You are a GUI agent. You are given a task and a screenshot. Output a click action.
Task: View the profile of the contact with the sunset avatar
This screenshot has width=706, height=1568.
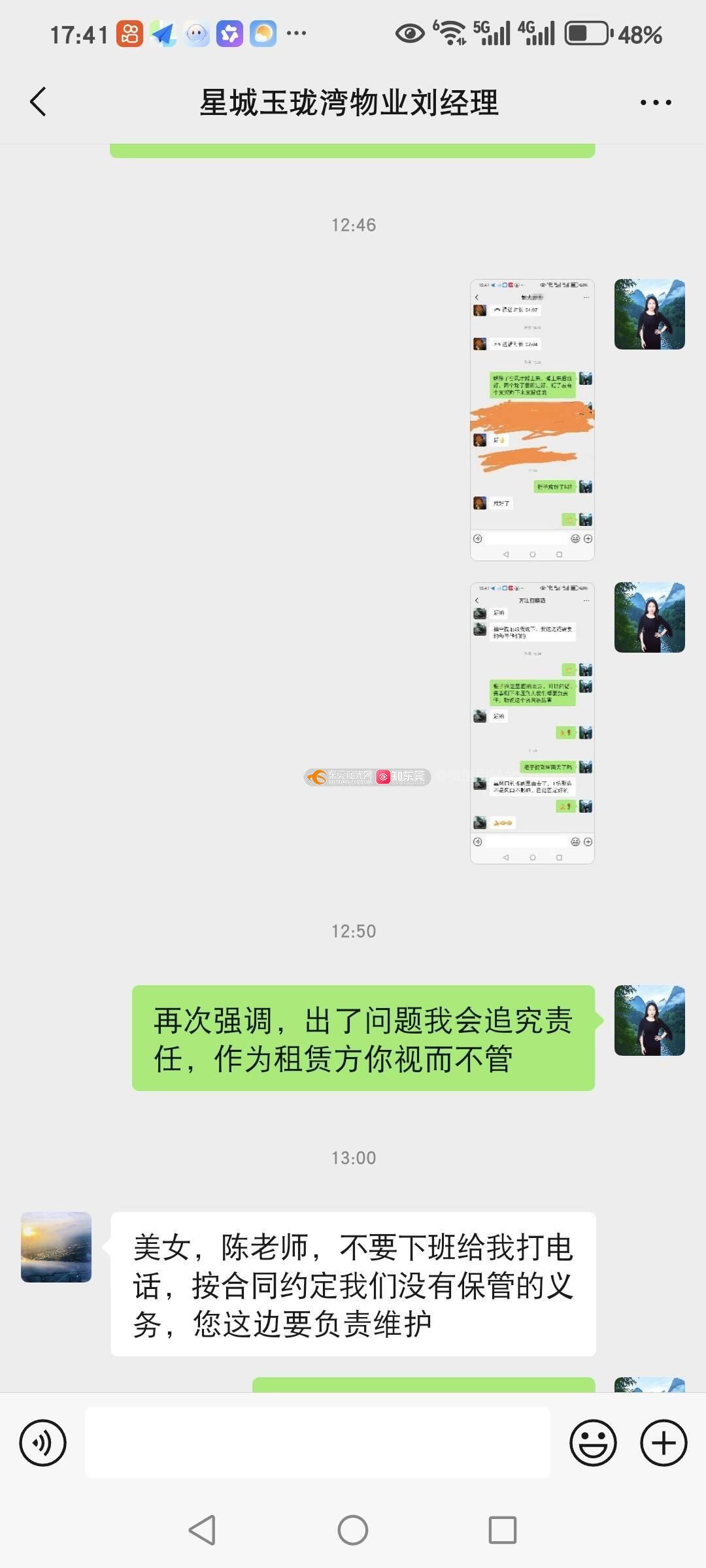(56, 1247)
